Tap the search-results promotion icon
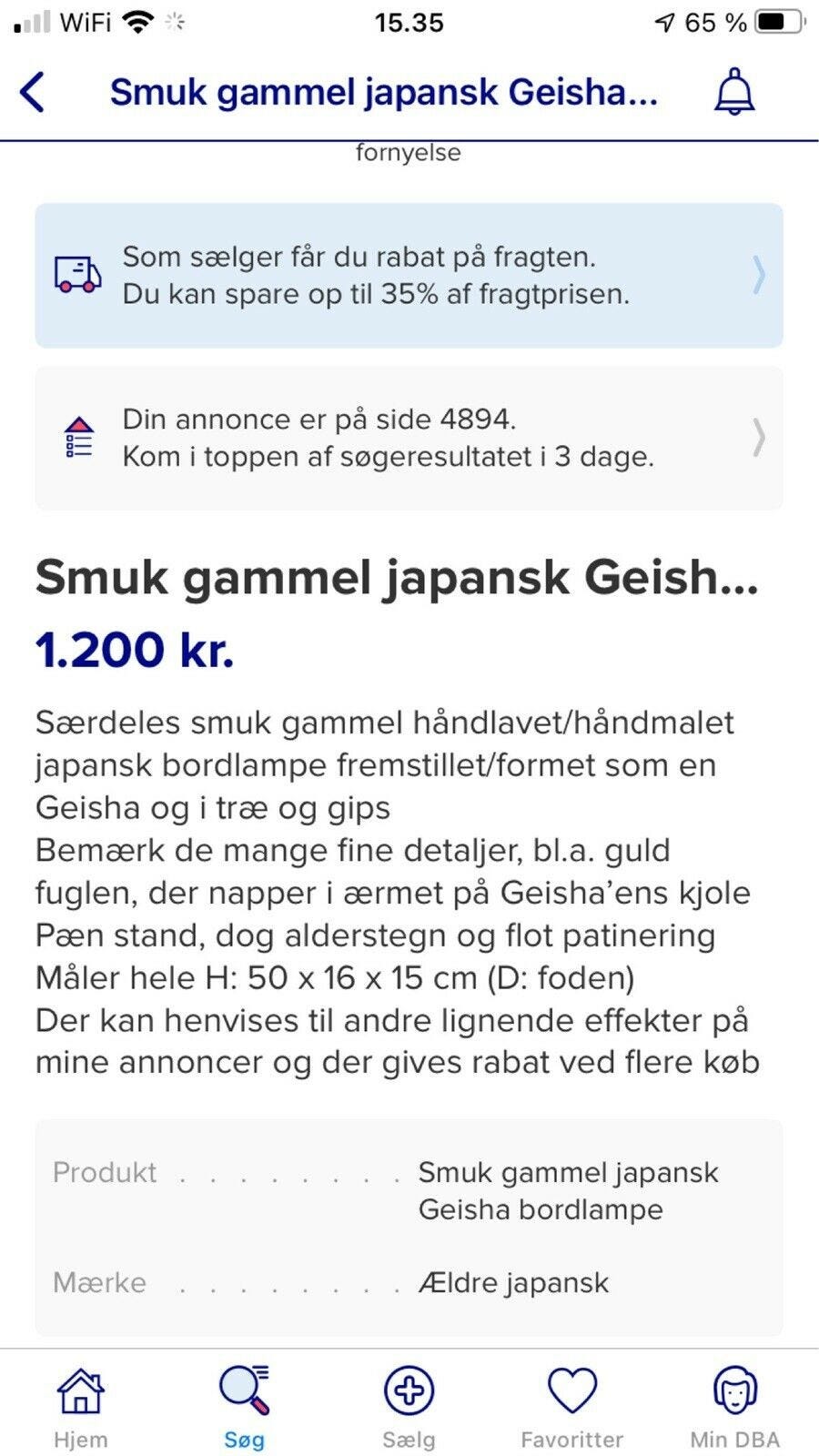Screen dimensions: 819x1456 [x=77, y=437]
